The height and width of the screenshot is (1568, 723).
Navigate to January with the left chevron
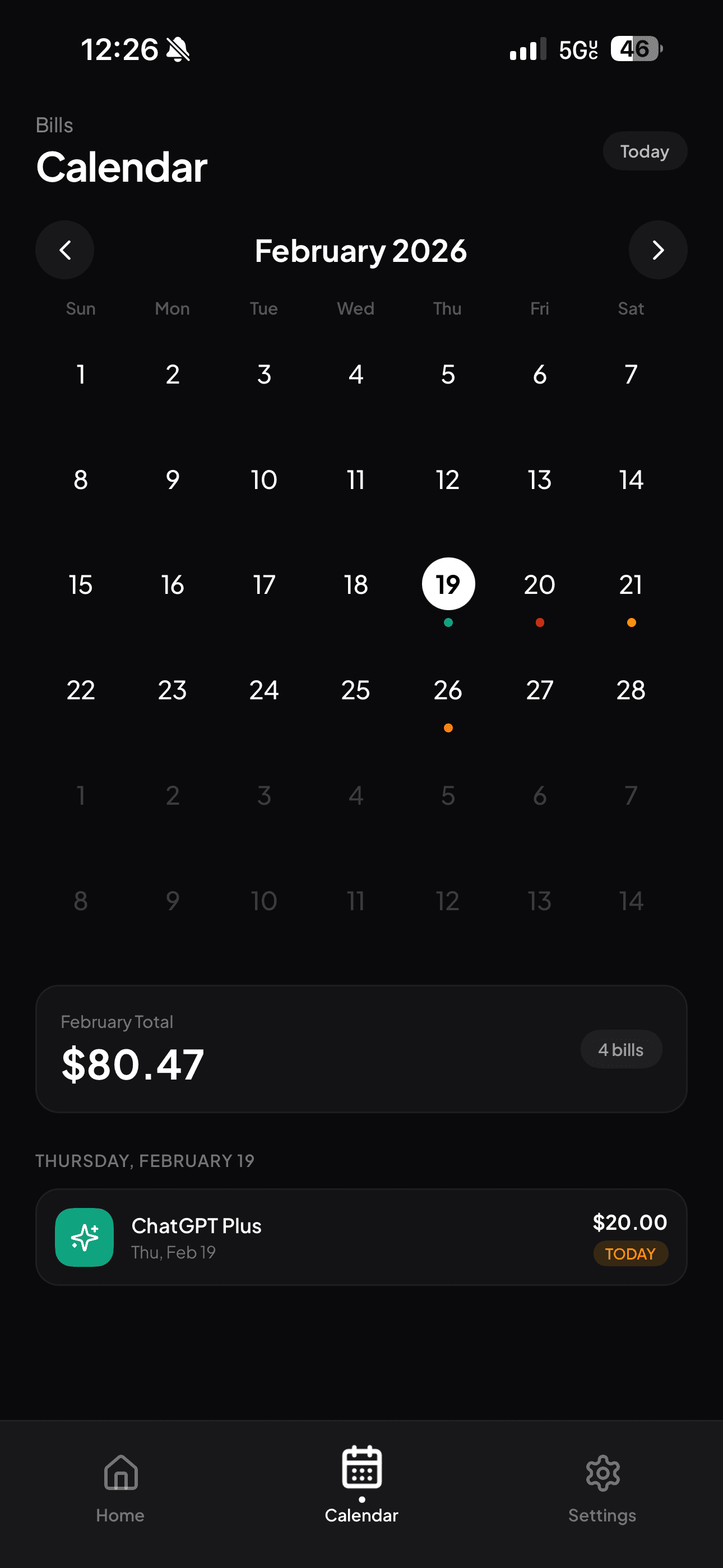64,250
